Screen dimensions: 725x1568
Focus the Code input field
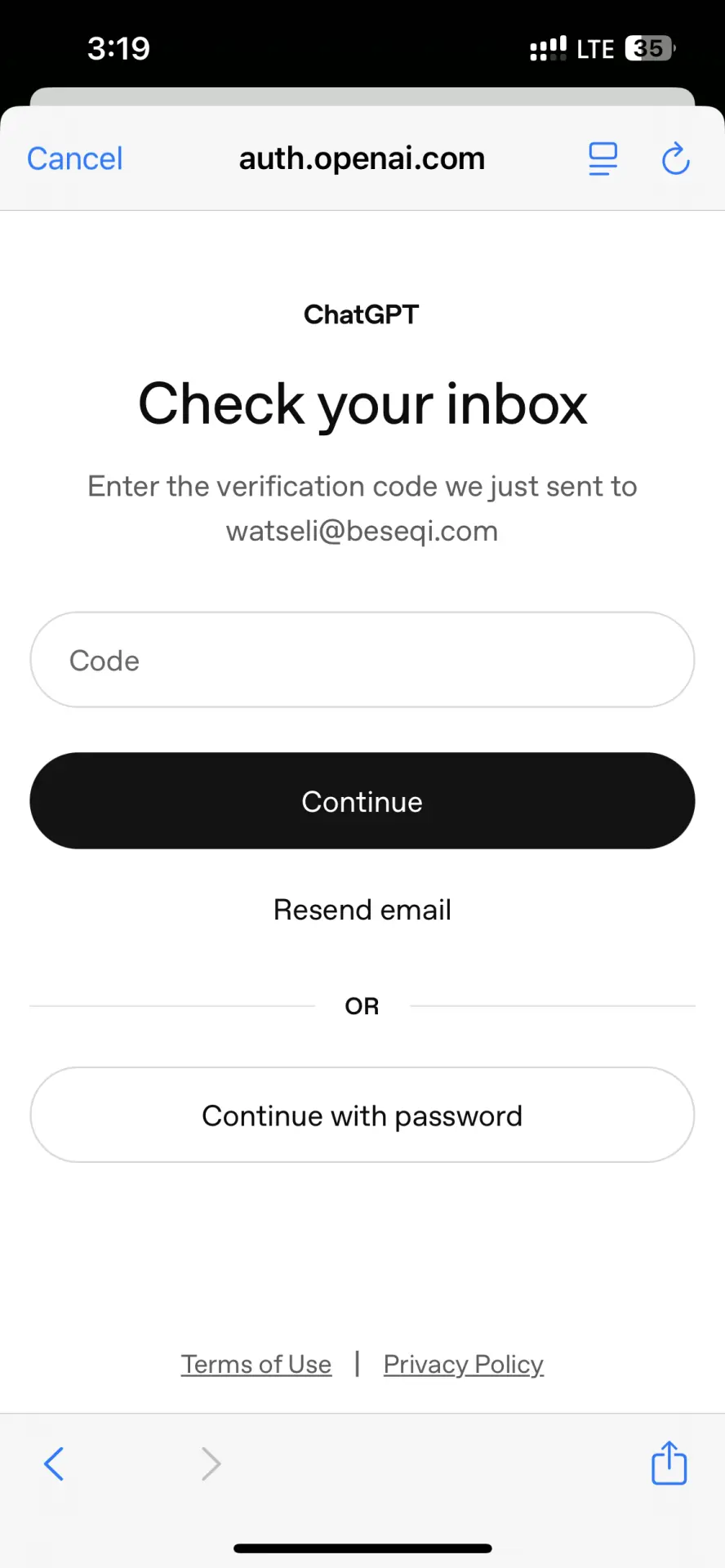(x=362, y=660)
